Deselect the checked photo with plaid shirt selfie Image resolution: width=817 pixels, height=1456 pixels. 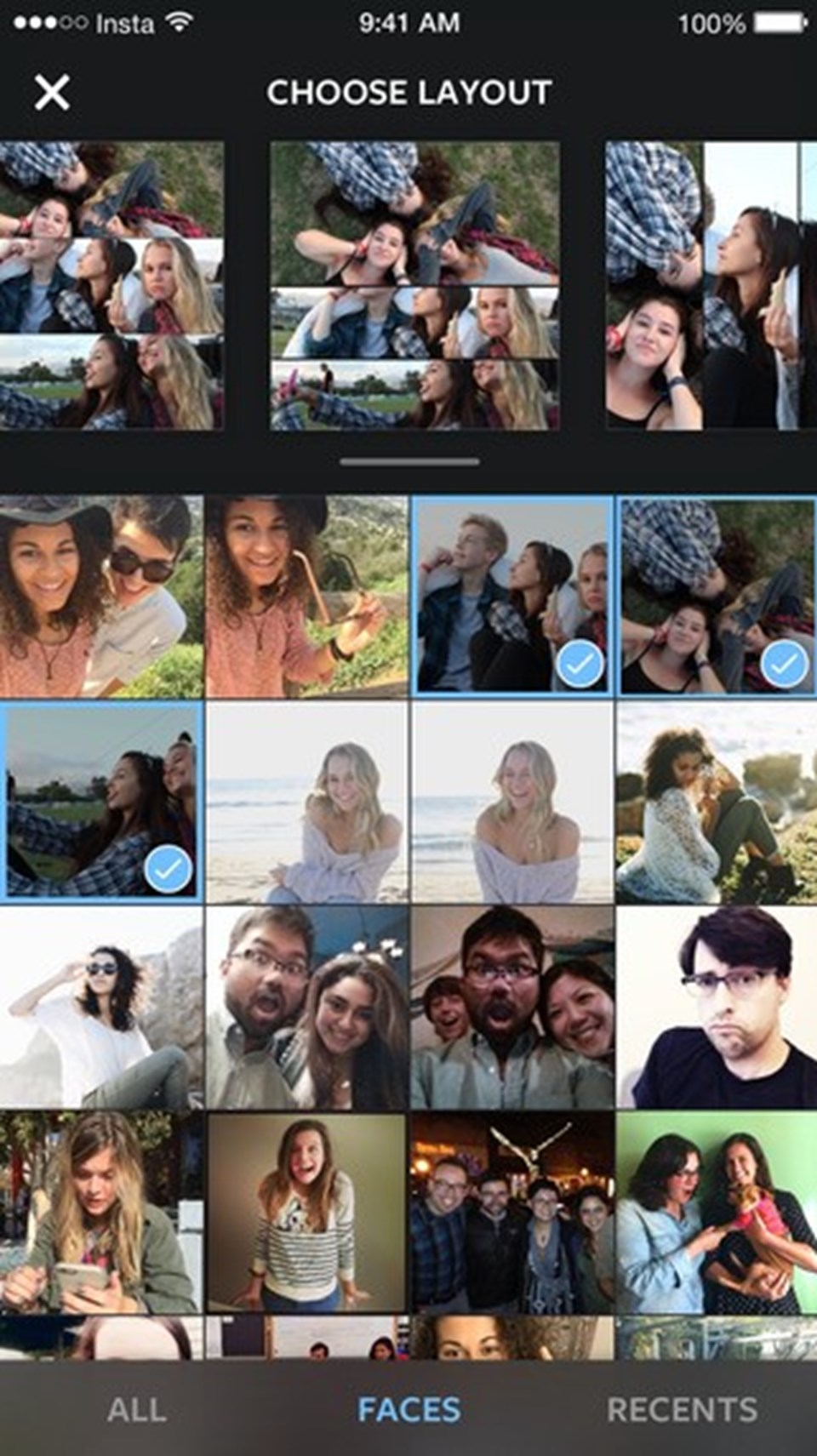coord(101,802)
